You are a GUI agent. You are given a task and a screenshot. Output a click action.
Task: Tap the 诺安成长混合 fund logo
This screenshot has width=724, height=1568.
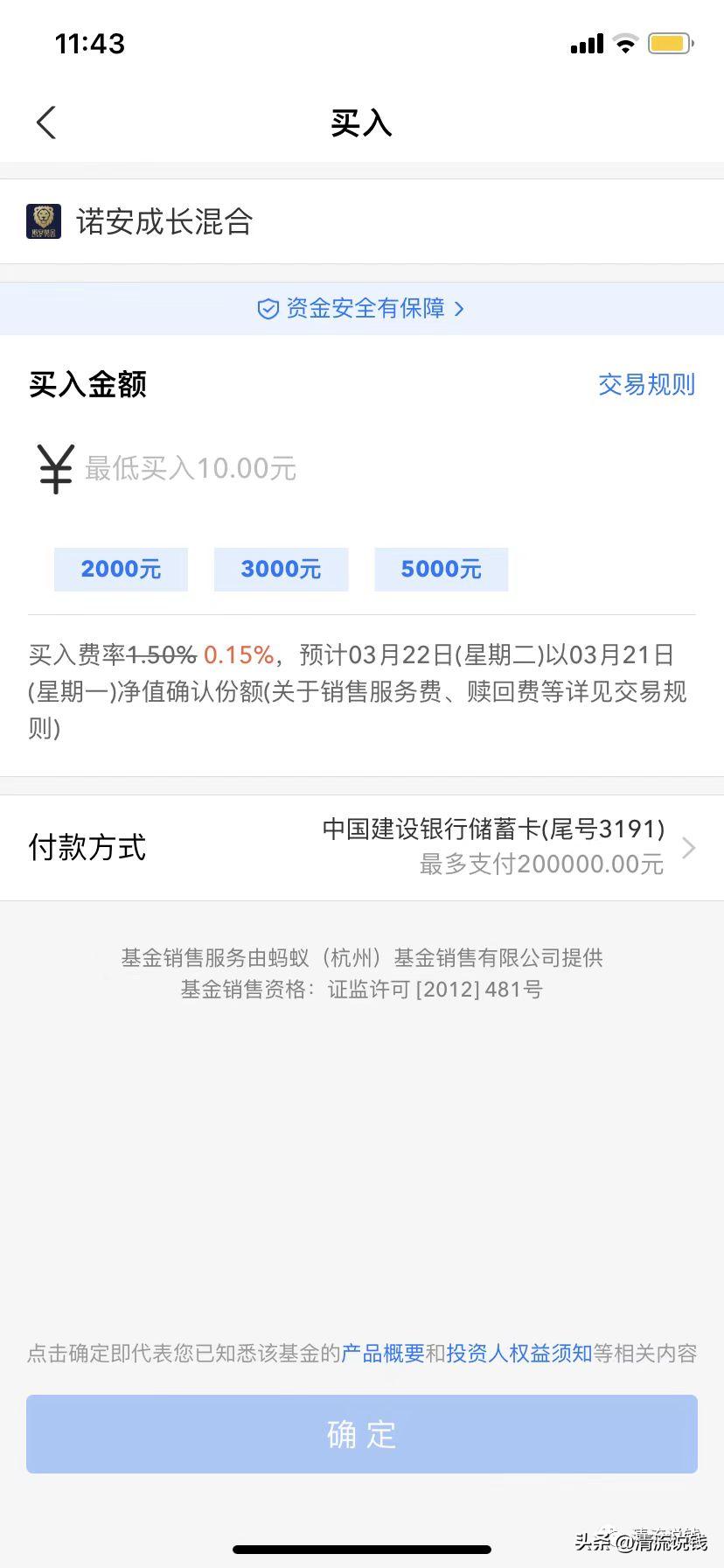click(x=42, y=220)
